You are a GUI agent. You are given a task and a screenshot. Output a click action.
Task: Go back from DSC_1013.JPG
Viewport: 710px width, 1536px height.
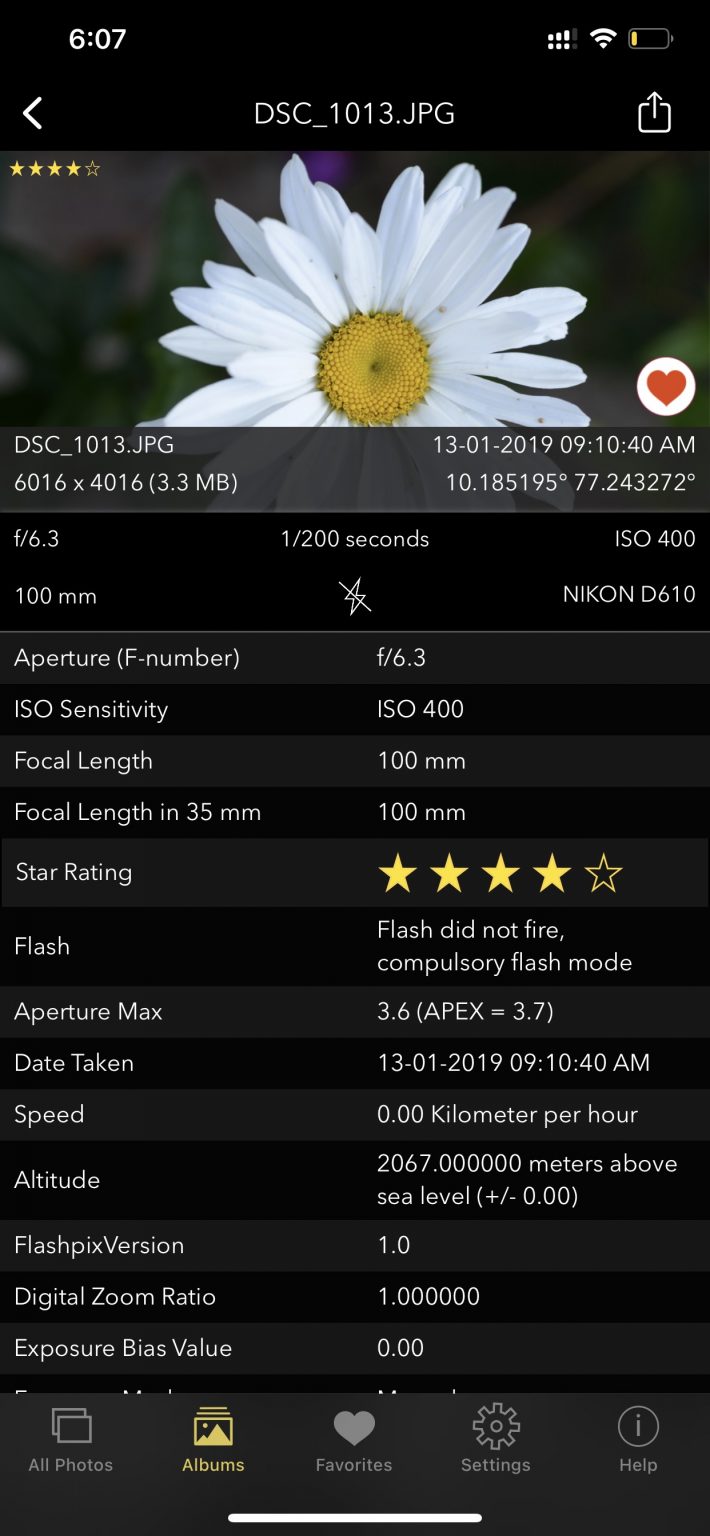(33, 113)
